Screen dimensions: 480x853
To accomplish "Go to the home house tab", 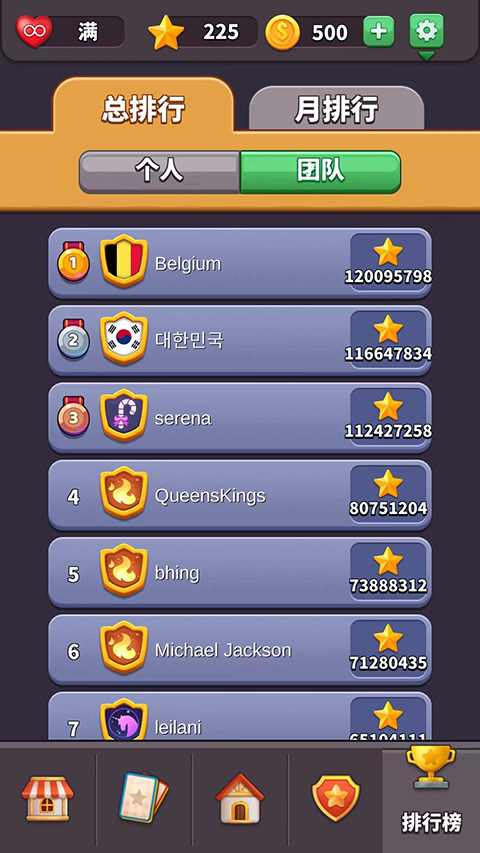I will pyautogui.click(x=239, y=798).
